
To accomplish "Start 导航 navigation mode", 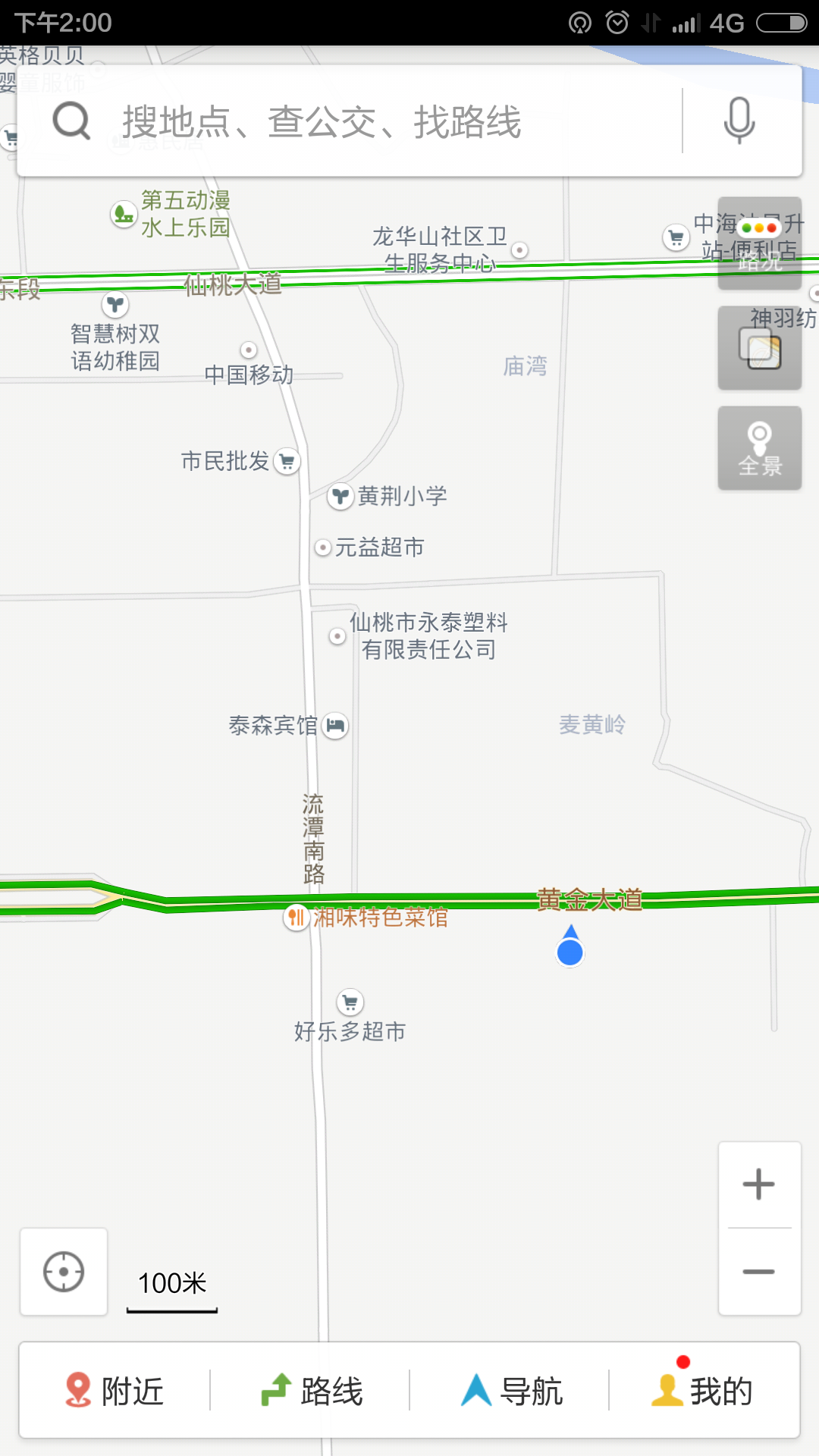I will (x=512, y=1392).
